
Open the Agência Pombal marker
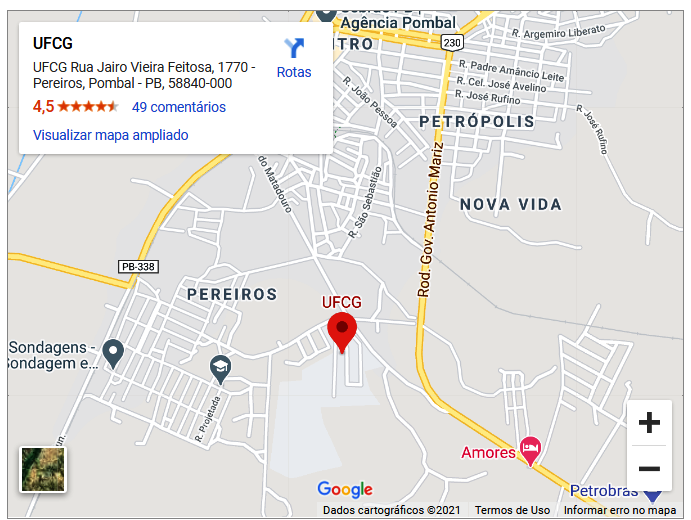(x=326, y=12)
